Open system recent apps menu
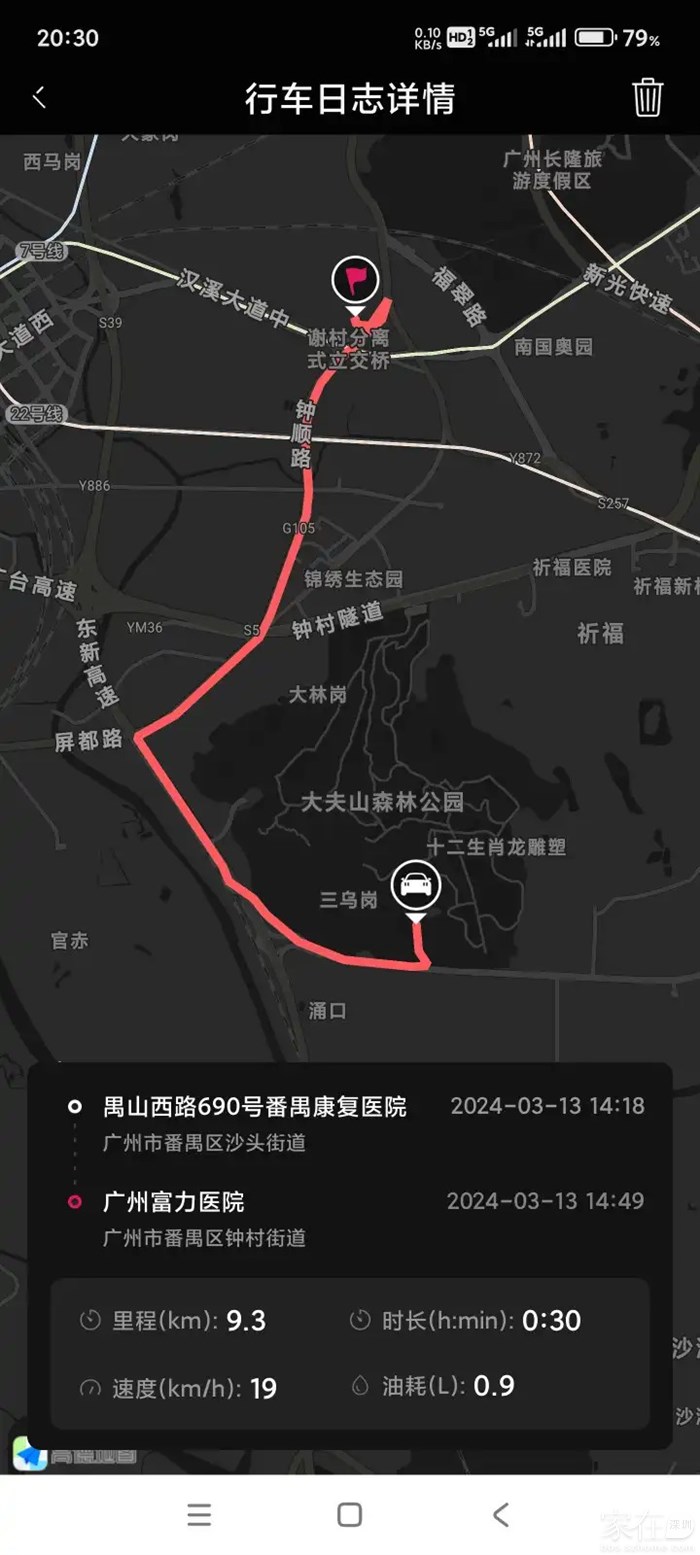700x1555 pixels. point(199,1514)
